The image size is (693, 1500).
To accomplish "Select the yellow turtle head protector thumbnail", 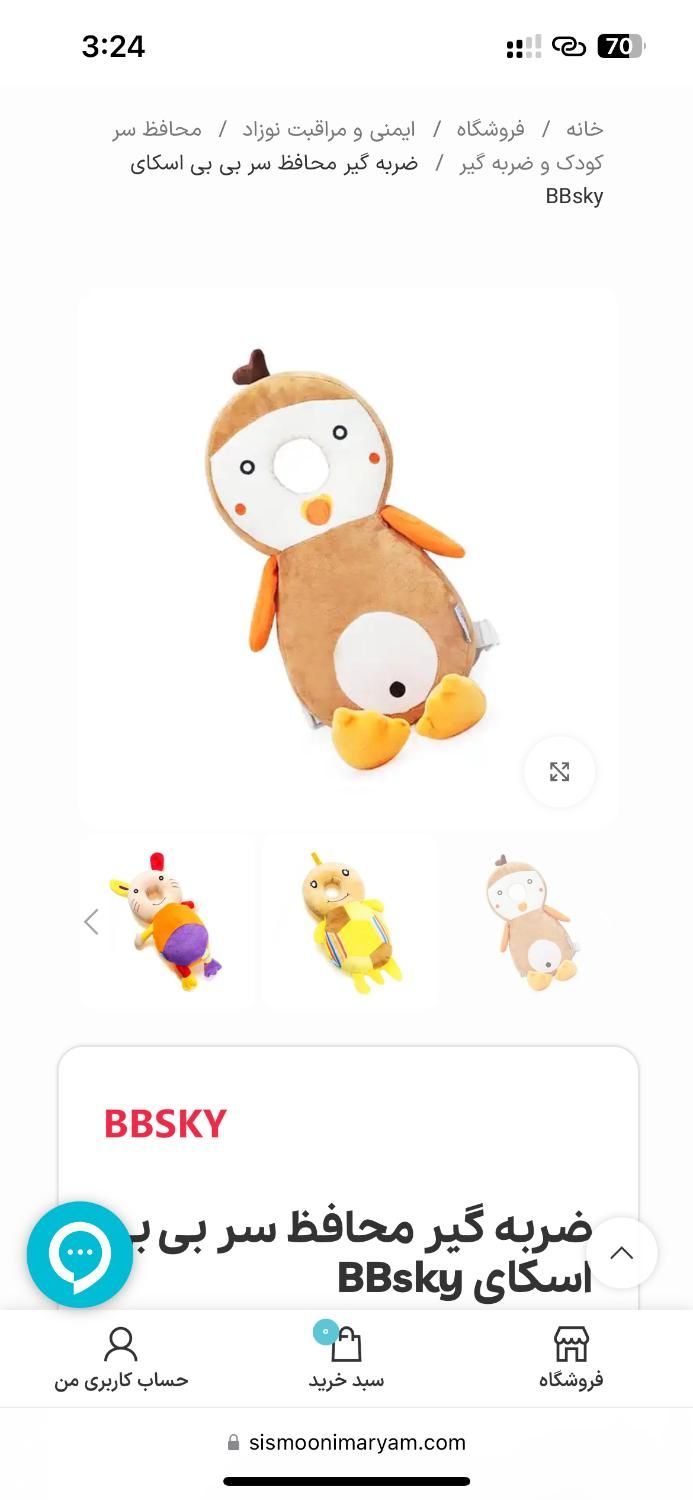I will click(x=349, y=922).
